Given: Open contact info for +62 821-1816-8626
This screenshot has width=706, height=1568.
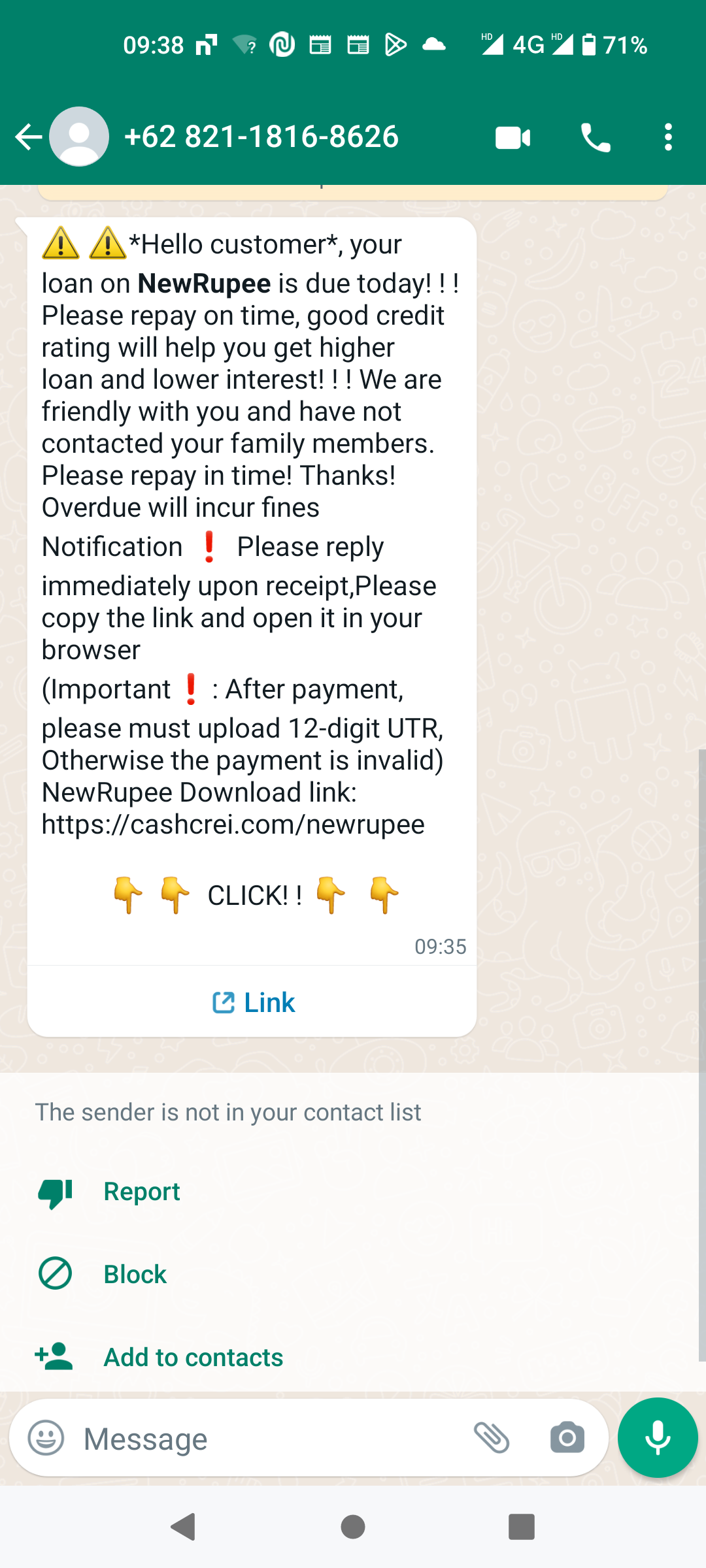Looking at the screenshot, I should click(x=261, y=137).
